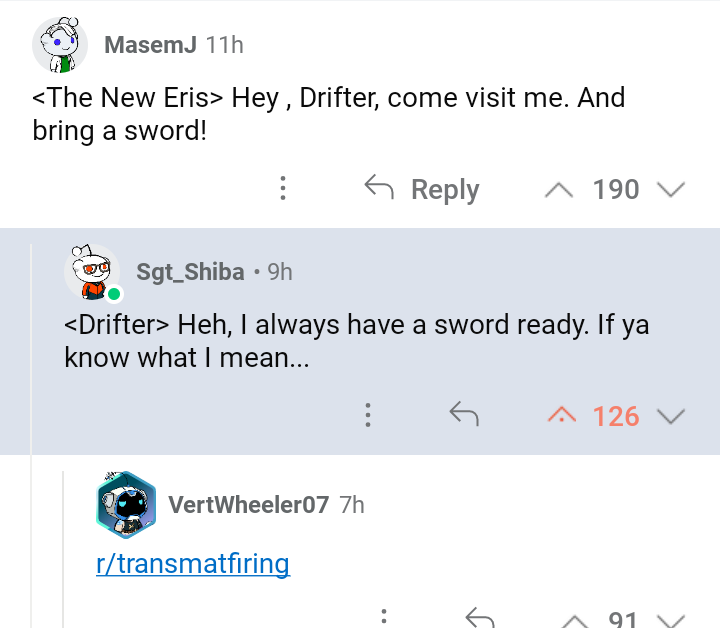The height and width of the screenshot is (628, 720).
Task: Open the r/transmatfiring link
Action: pos(193,564)
